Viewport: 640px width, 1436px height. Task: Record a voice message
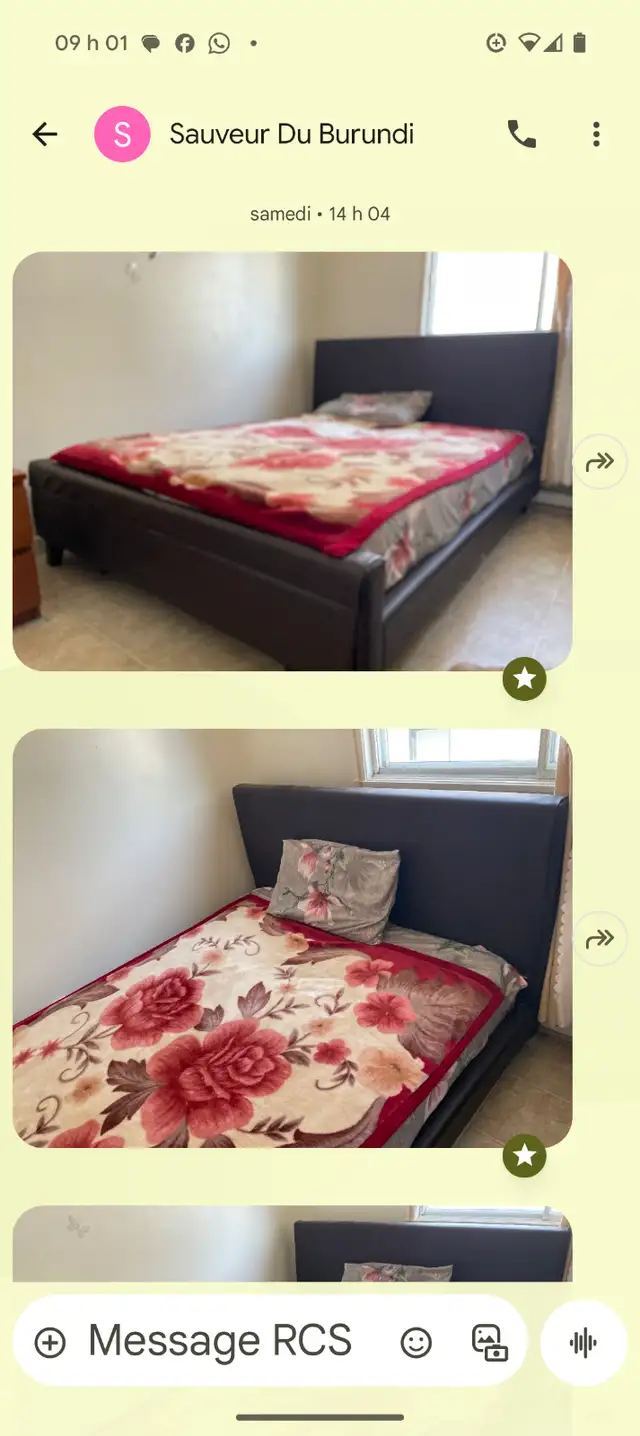583,1342
